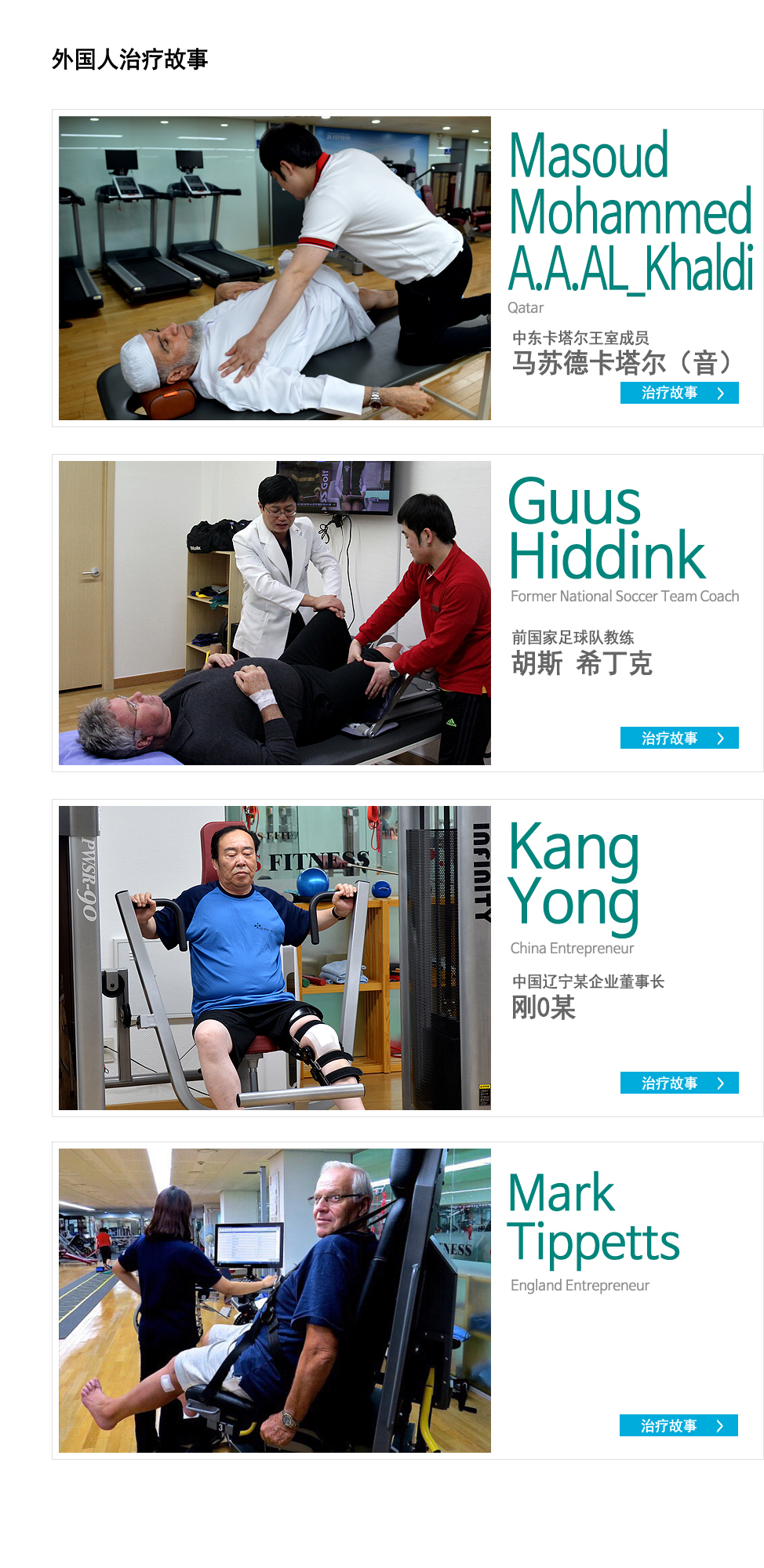The width and height of the screenshot is (764, 1568).
Task: Open Guus Hiddink's 治疗故事 button
Action: click(x=679, y=738)
